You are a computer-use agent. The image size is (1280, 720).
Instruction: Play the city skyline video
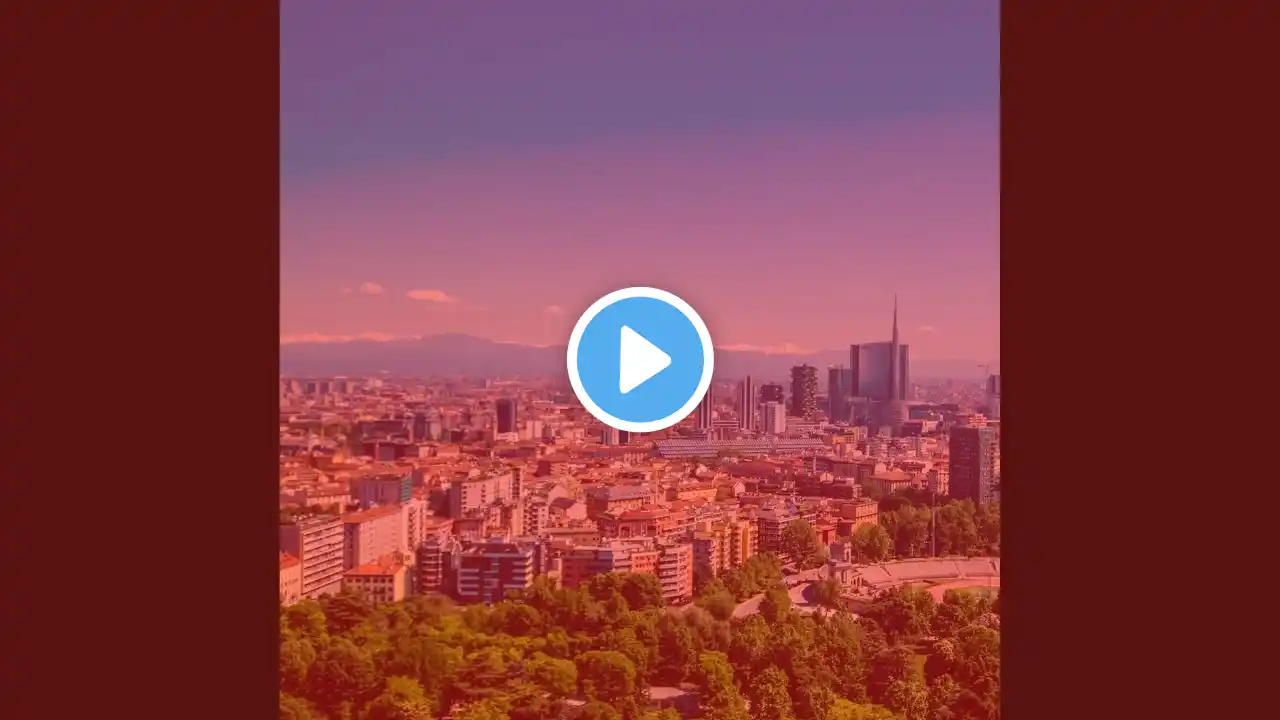[x=640, y=360]
